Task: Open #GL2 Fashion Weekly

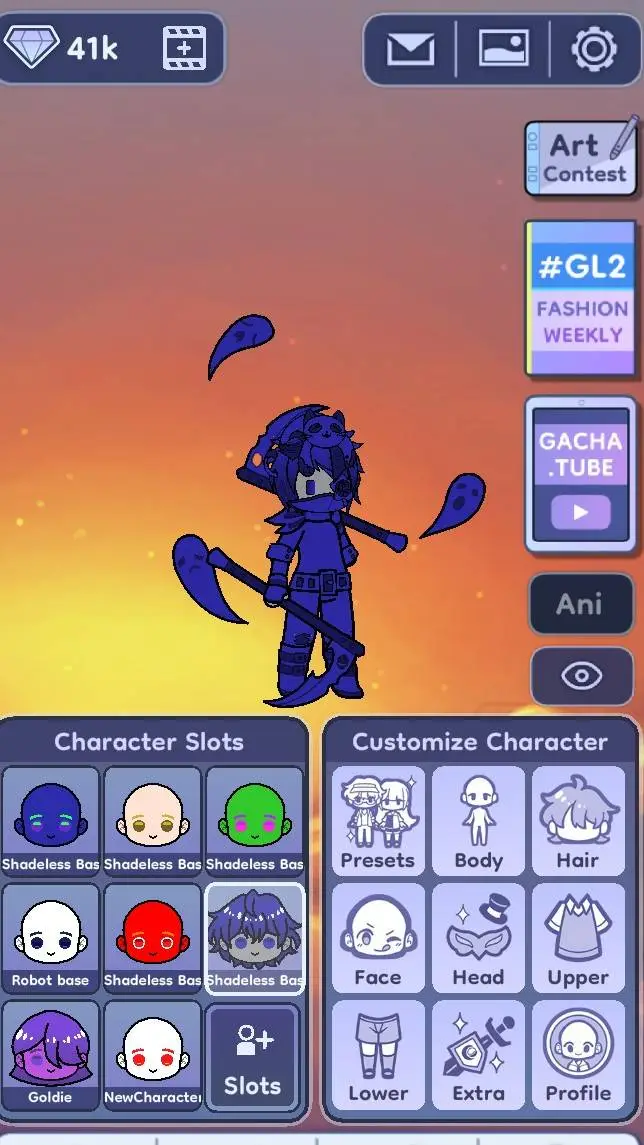Action: 581,298
